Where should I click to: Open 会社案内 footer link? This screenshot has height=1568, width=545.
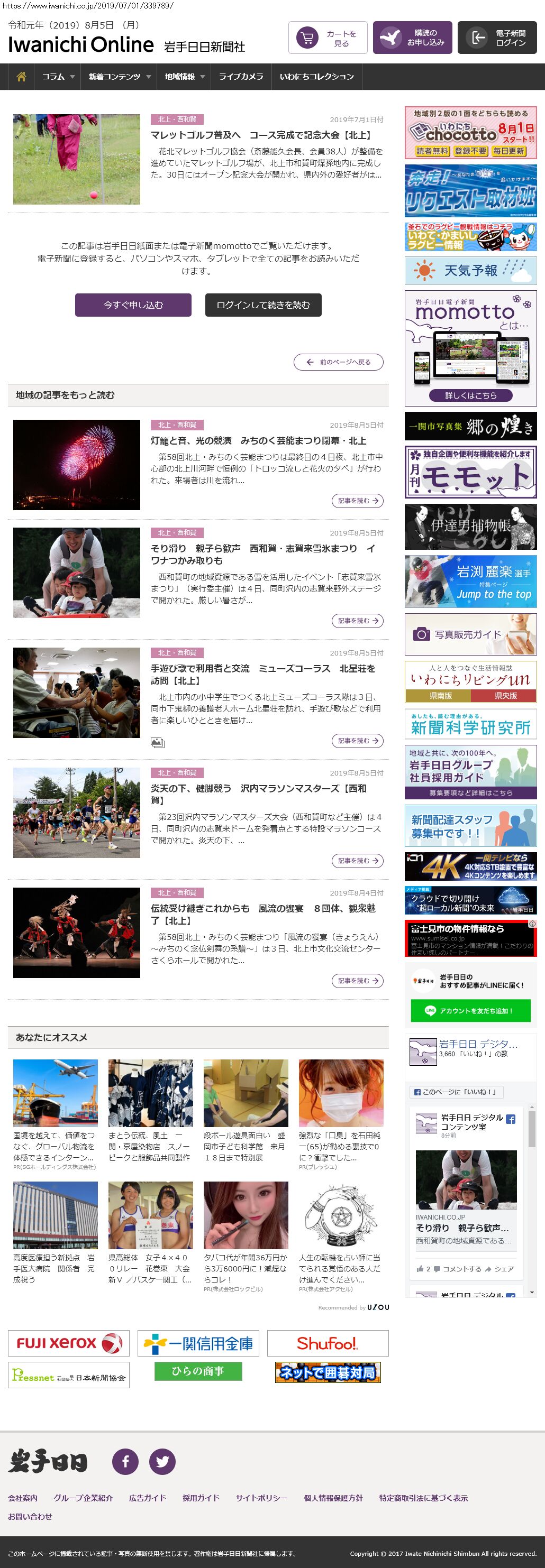[23, 1498]
